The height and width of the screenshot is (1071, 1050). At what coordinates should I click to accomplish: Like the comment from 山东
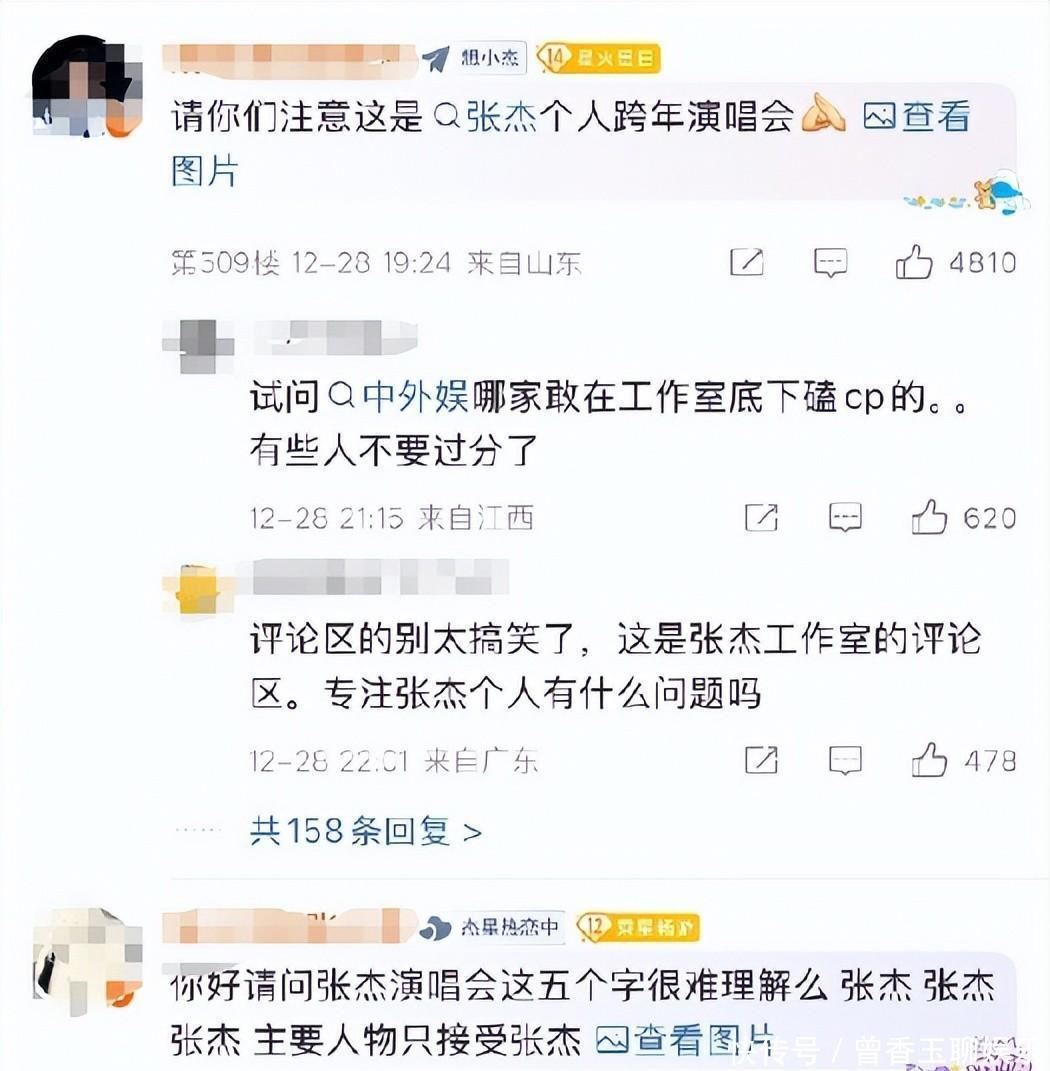[913, 262]
